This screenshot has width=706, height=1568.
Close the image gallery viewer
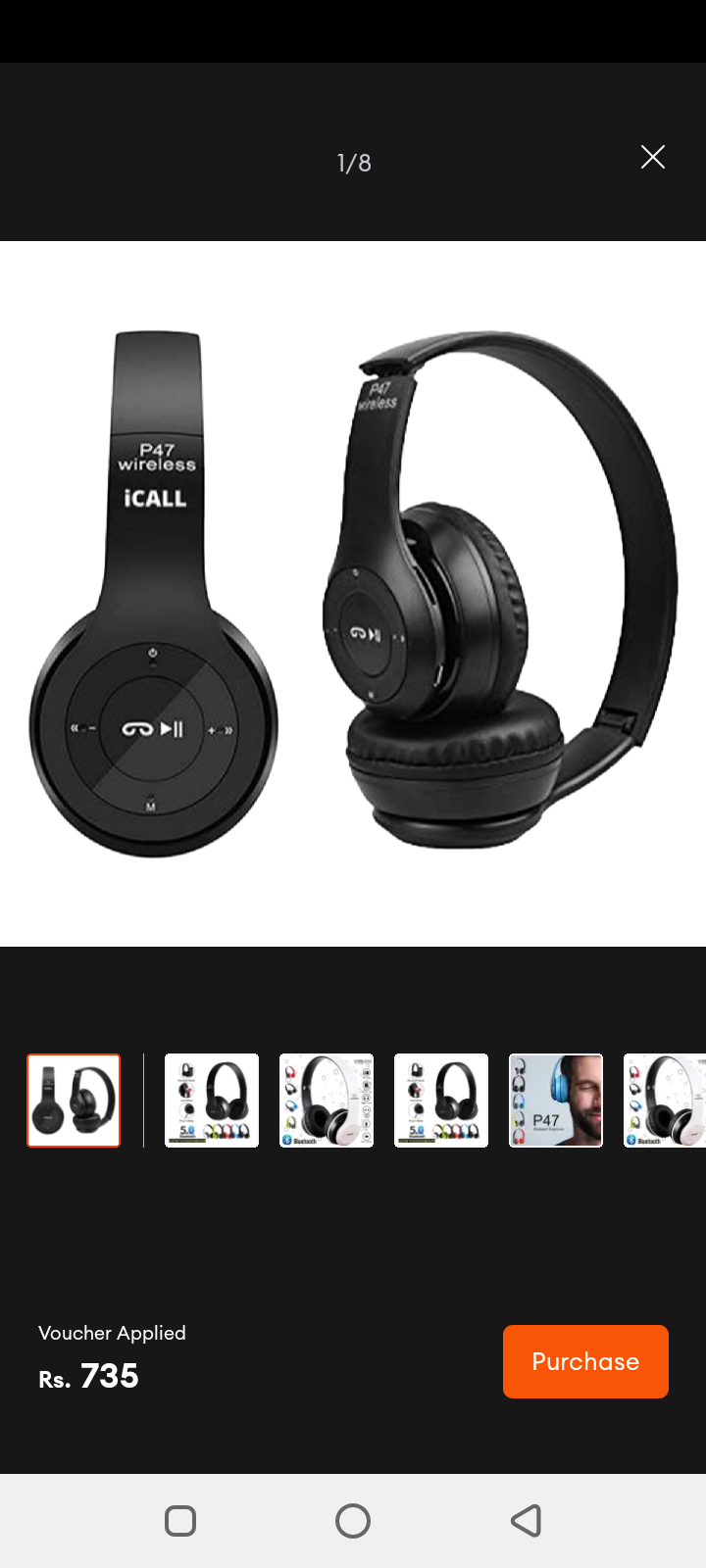click(652, 158)
